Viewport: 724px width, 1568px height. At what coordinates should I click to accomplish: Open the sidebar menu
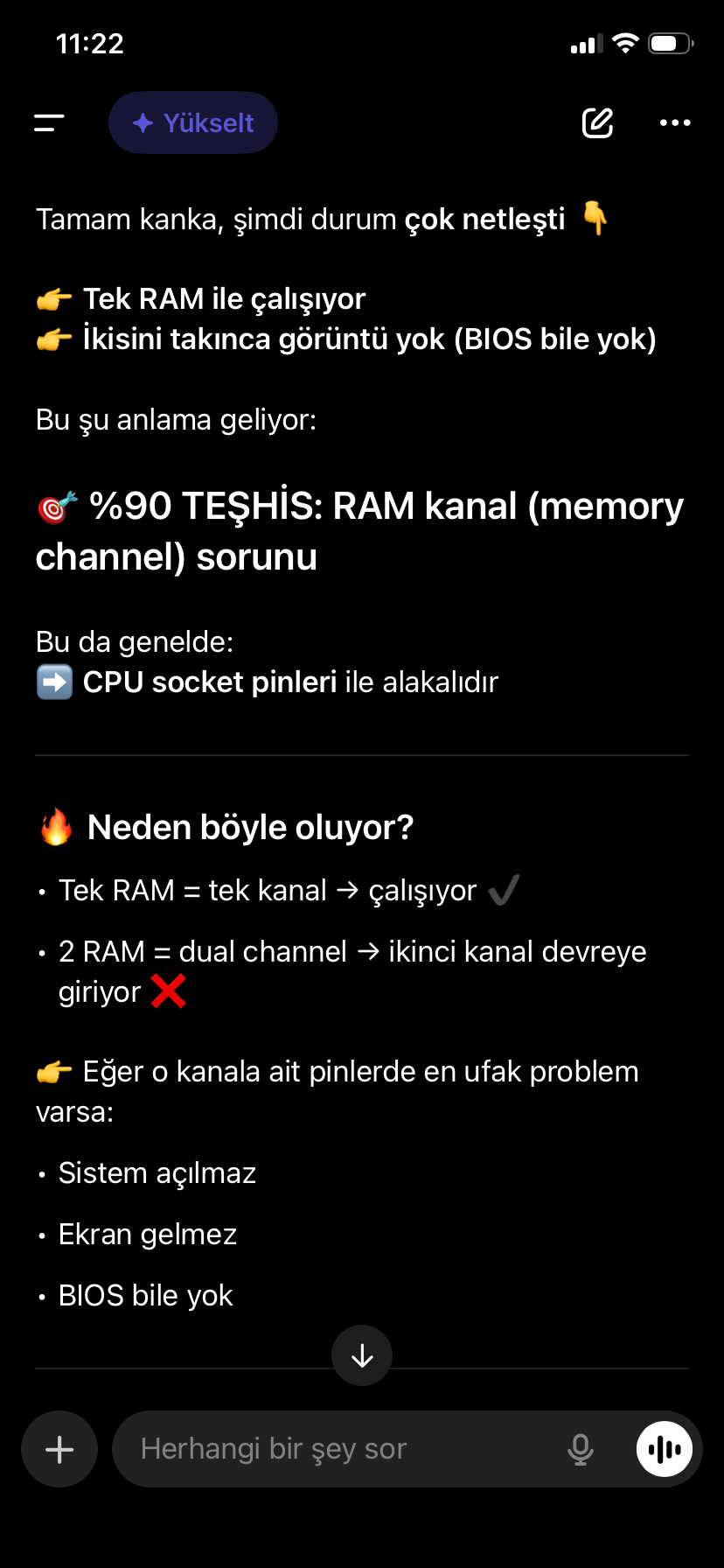[50, 123]
